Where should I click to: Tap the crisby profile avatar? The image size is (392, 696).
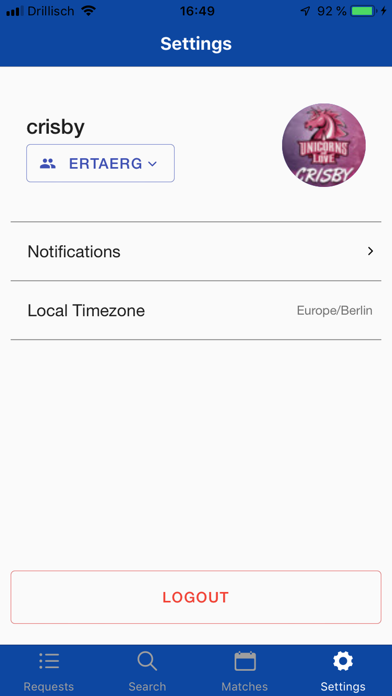click(x=324, y=145)
